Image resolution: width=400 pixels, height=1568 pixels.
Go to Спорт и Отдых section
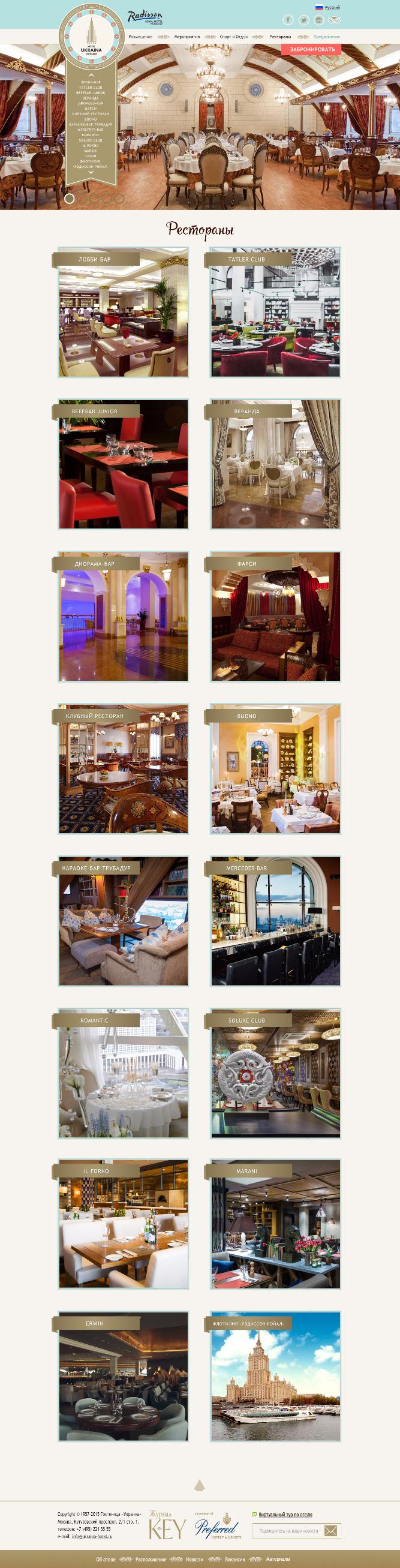pyautogui.click(x=233, y=37)
